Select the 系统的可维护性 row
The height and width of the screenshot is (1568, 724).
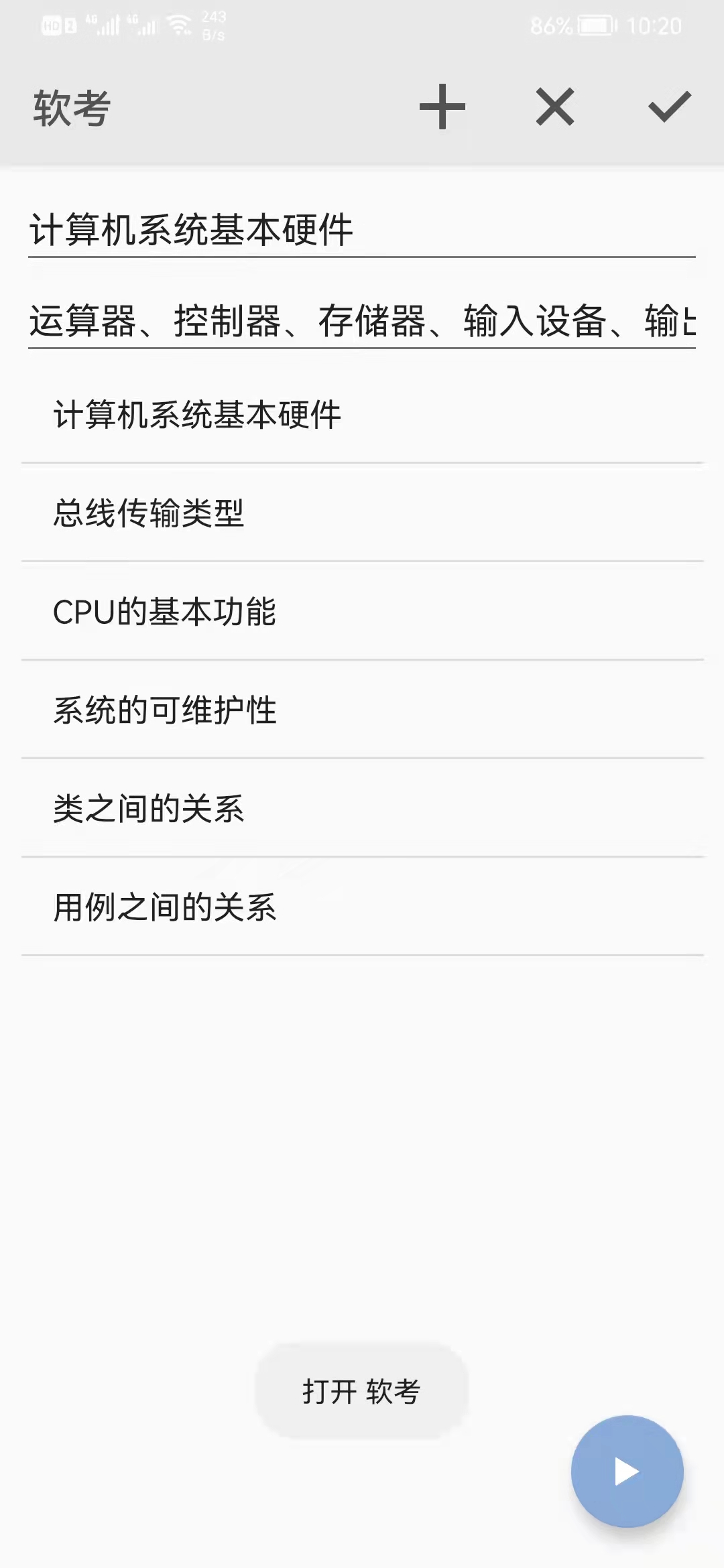[362, 710]
